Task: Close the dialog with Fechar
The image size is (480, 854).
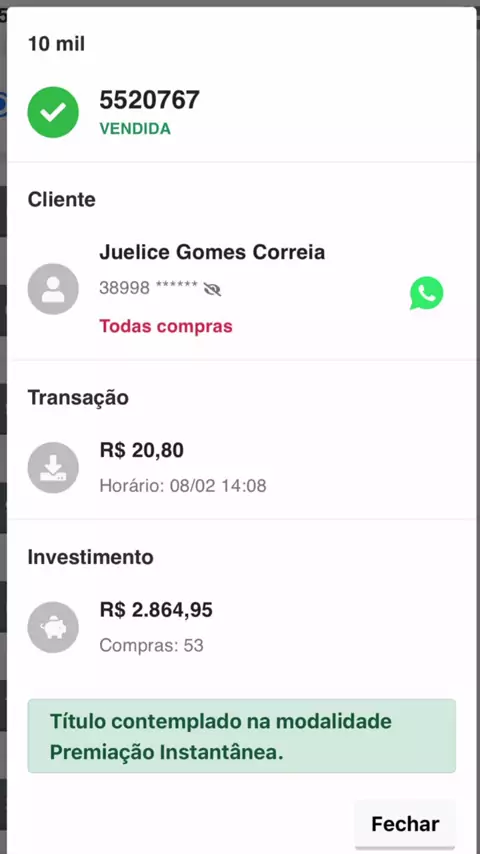Action: pos(405,824)
